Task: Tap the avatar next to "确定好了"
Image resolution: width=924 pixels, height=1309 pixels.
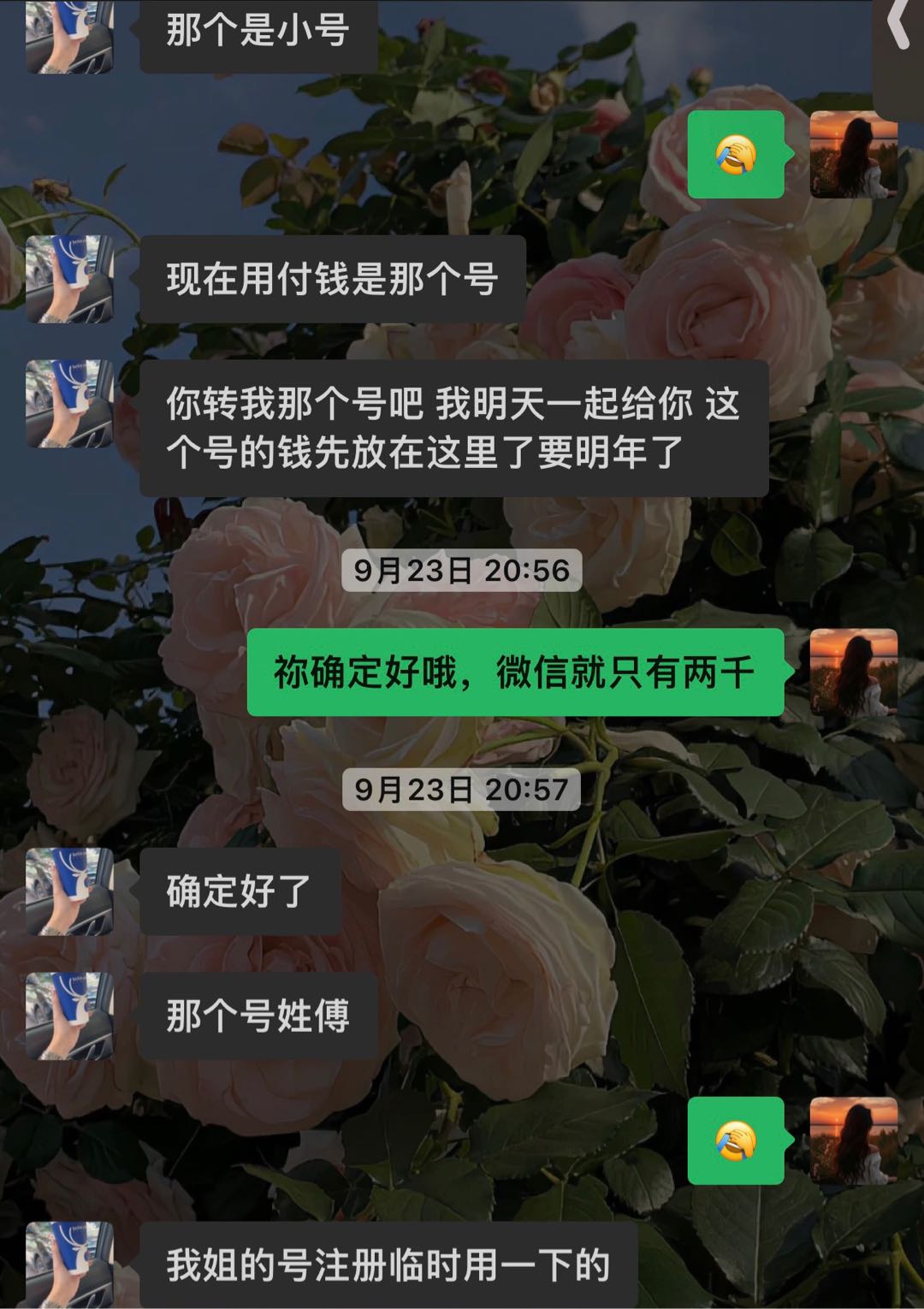Action: tap(69, 891)
